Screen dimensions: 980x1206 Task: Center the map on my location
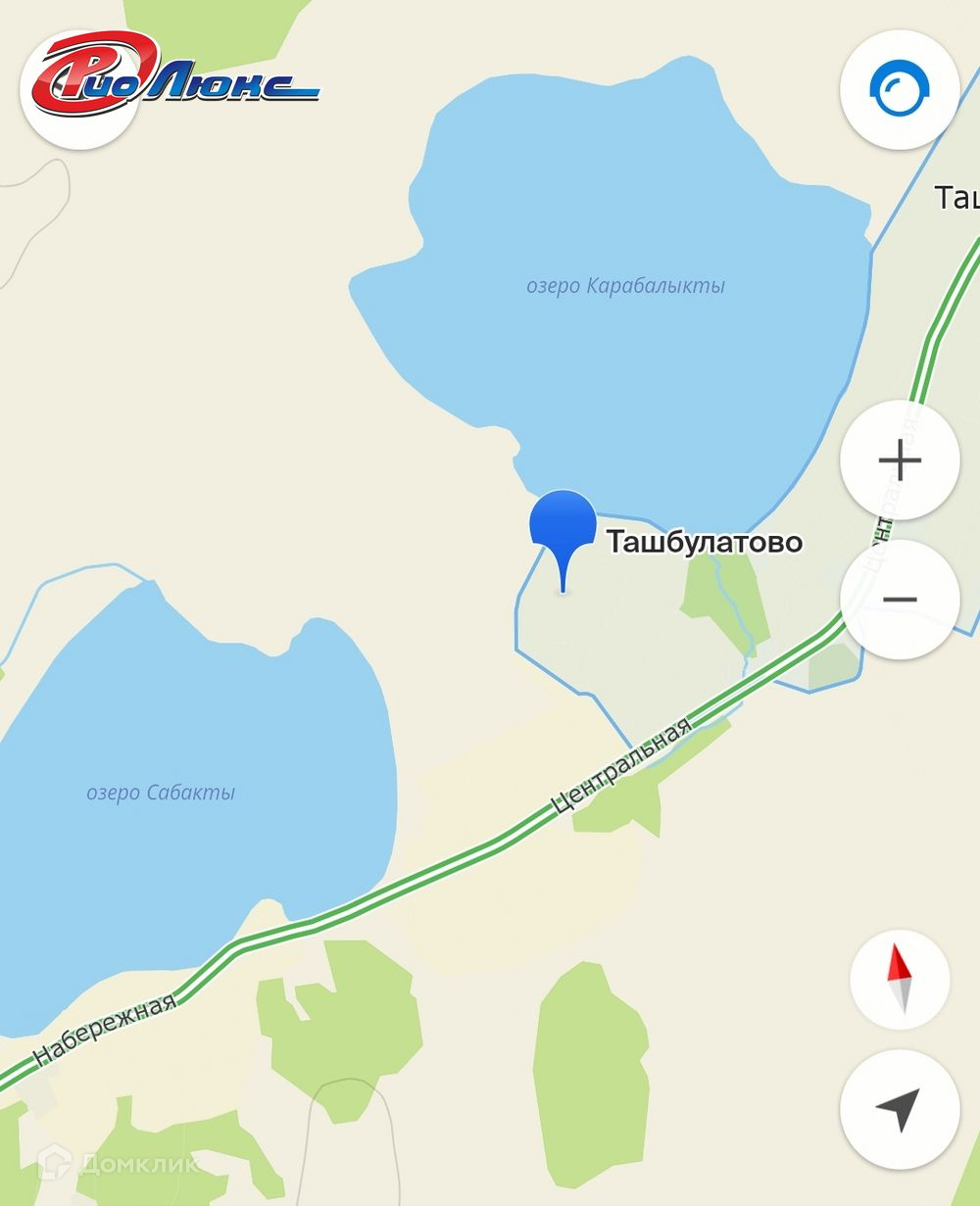899,1109
